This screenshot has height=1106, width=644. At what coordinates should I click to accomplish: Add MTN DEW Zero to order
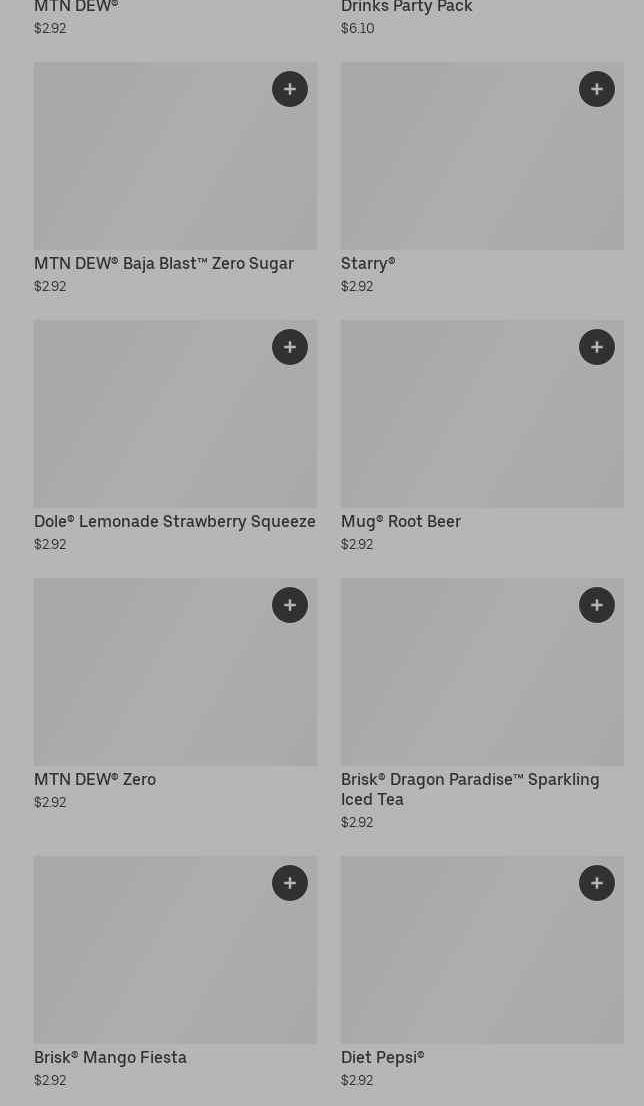pyautogui.click(x=290, y=605)
